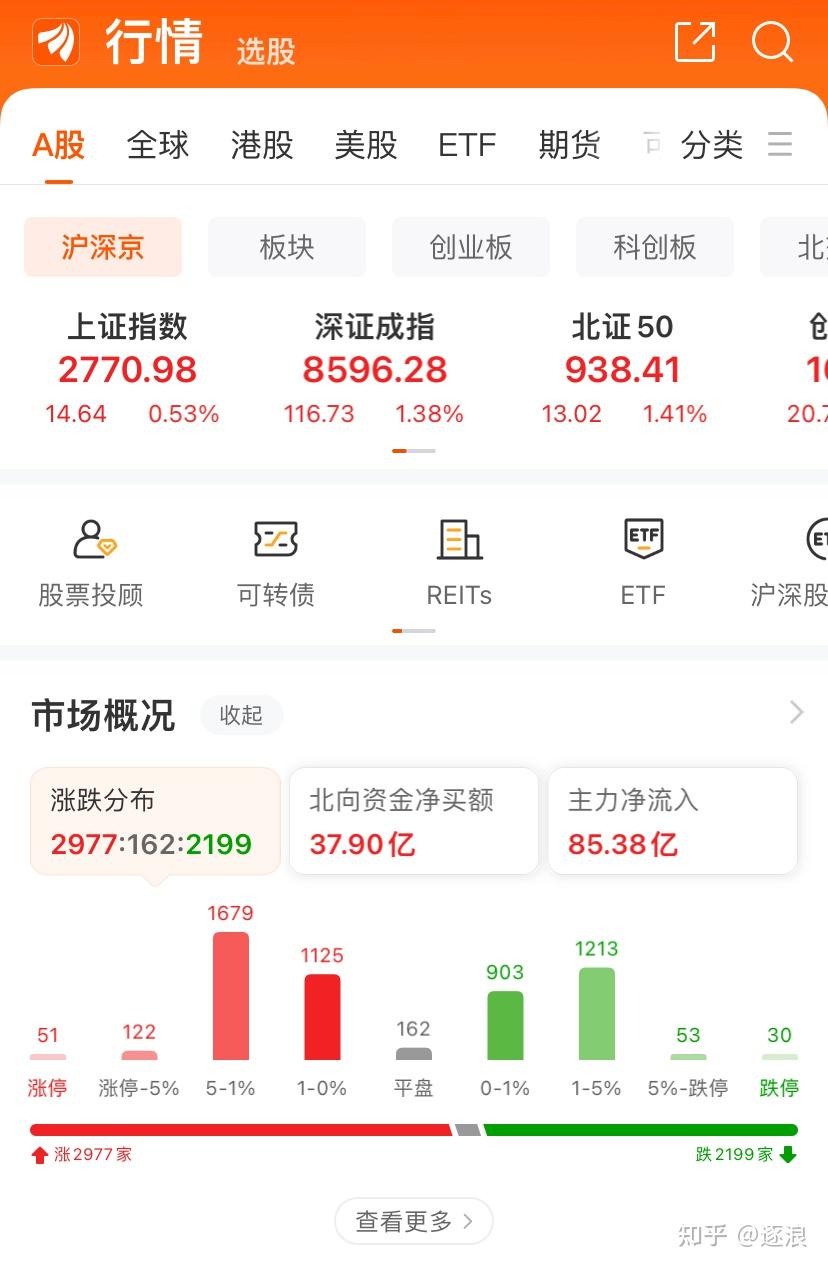This screenshot has width=828, height=1269.
Task: Select the 科创板 filter button
Action: coord(655,247)
